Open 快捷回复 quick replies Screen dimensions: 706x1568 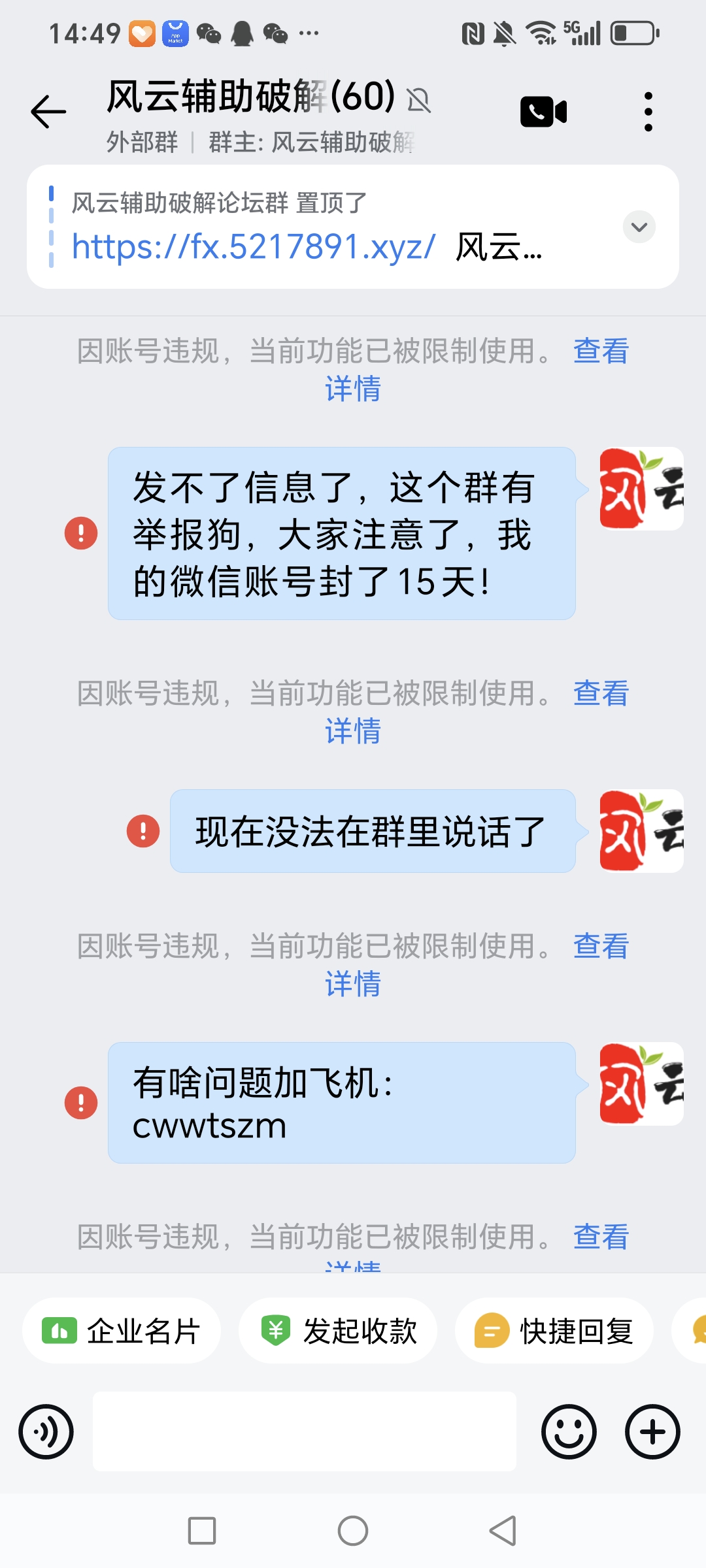(x=554, y=1331)
